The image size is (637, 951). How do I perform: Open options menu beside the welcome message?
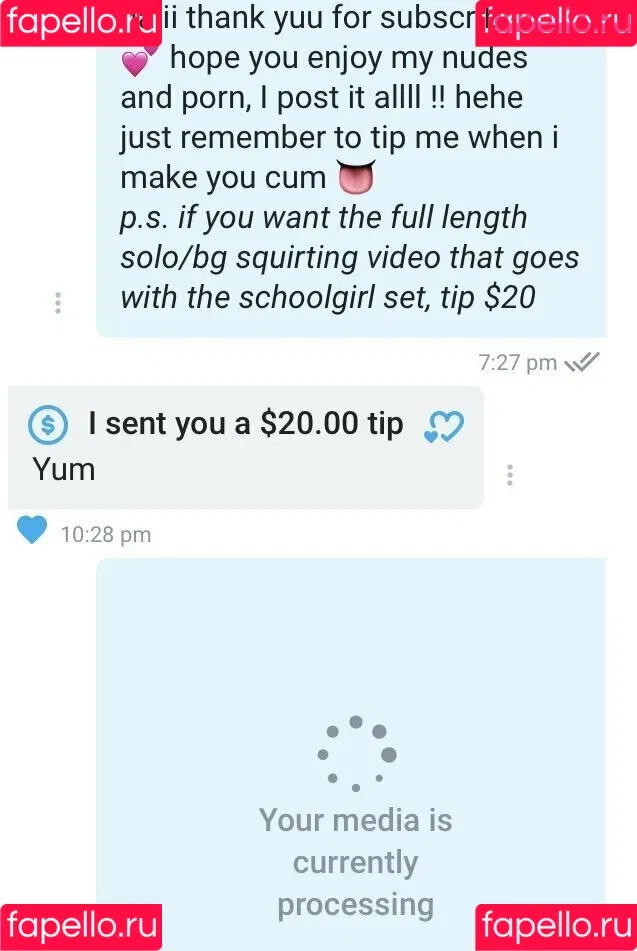(58, 302)
